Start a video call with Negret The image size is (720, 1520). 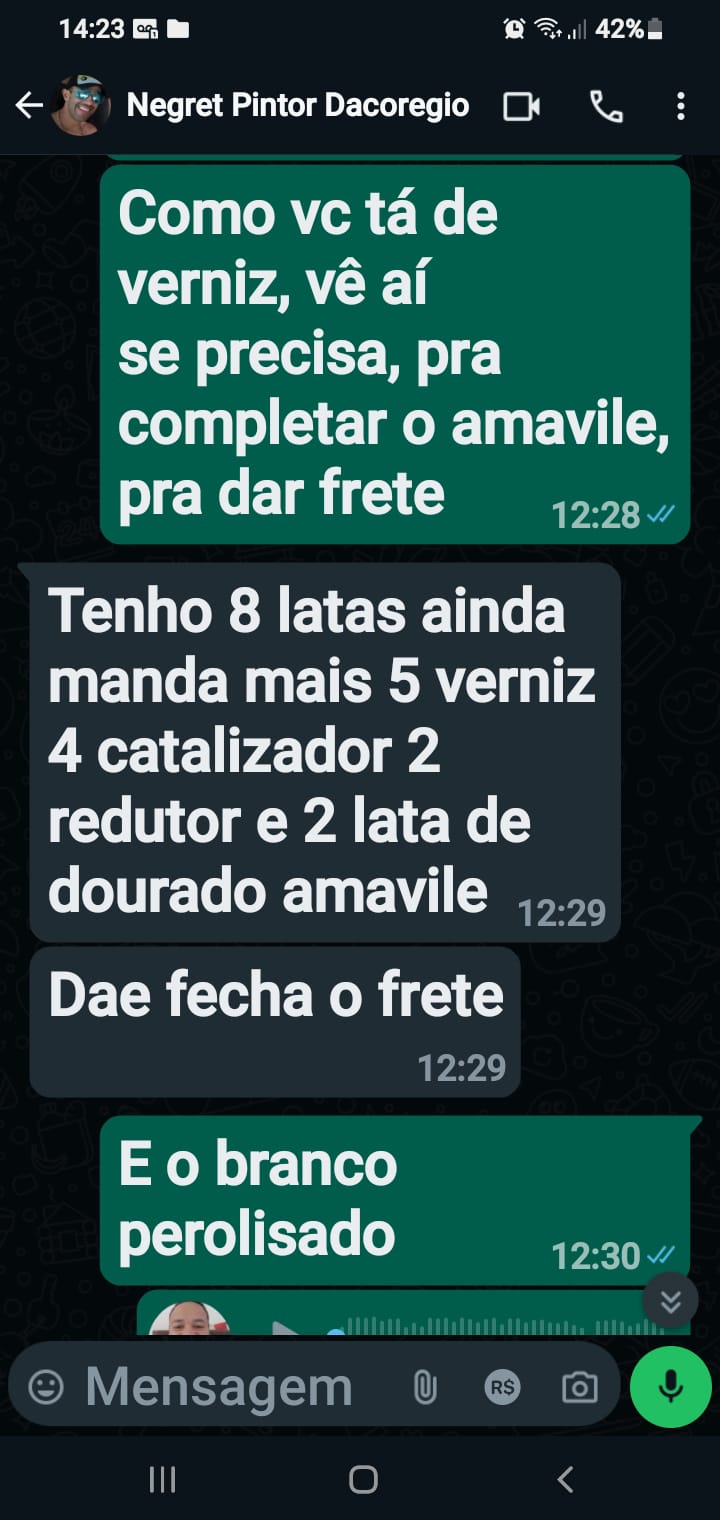coord(521,106)
